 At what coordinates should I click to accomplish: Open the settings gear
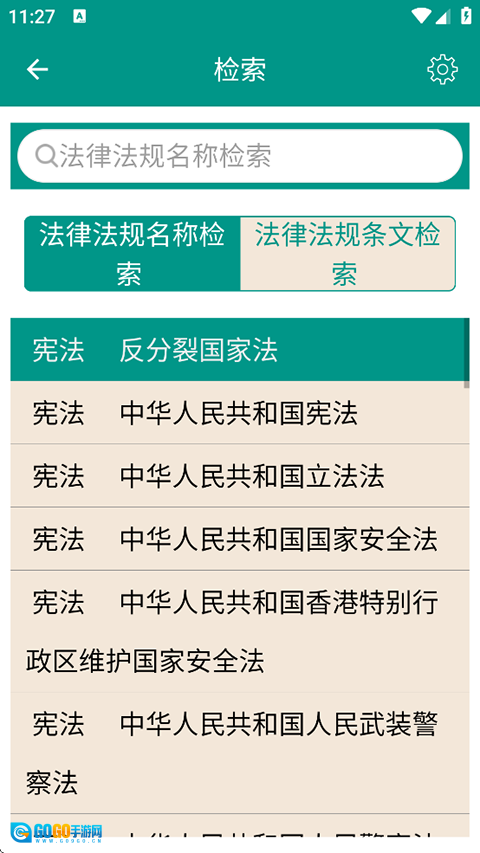pos(442,70)
